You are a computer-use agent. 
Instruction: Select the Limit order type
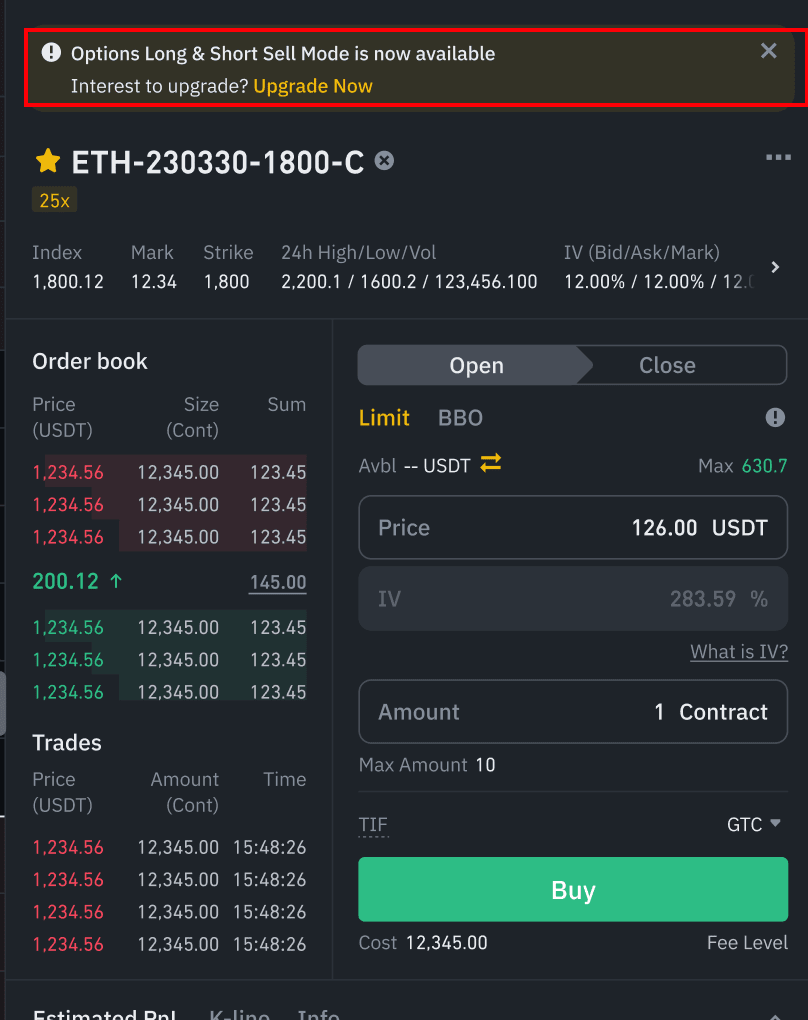coord(384,418)
